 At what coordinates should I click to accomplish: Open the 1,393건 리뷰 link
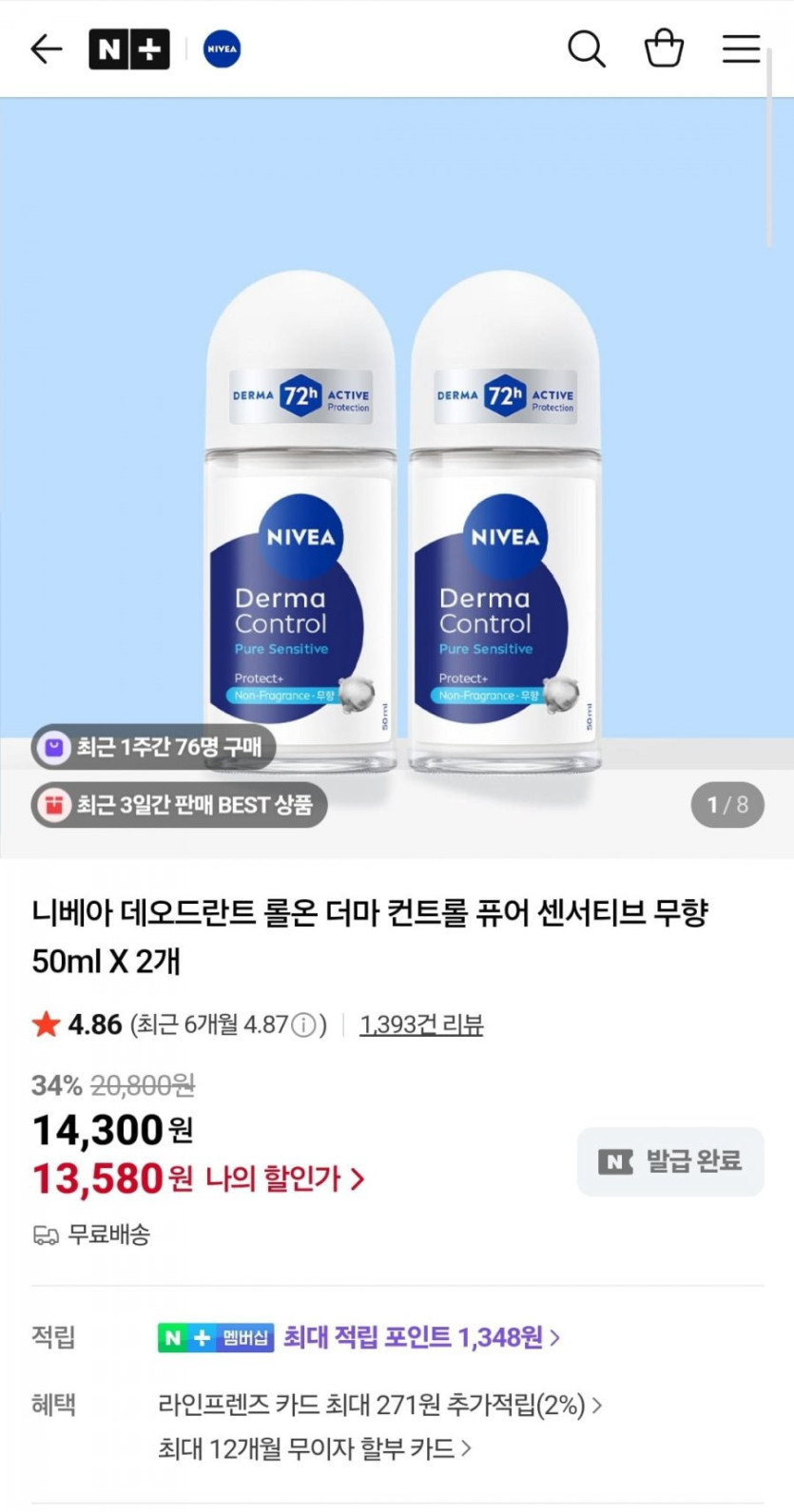(421, 1024)
